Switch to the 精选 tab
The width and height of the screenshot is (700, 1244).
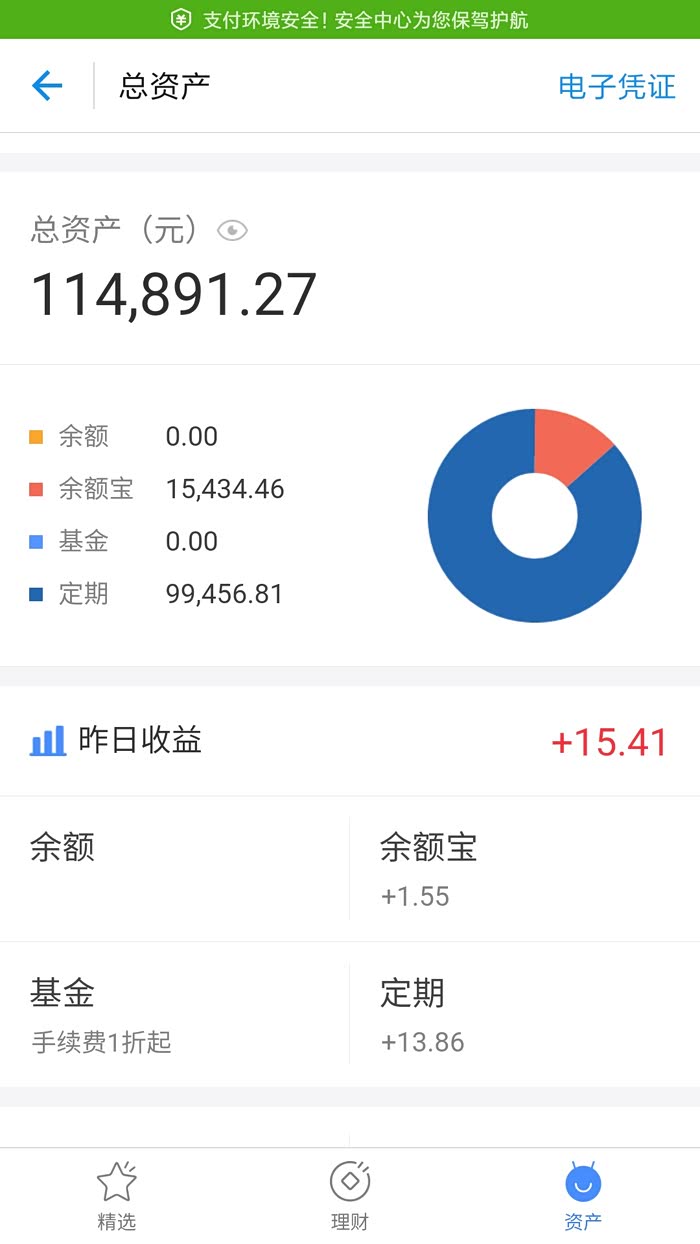116,1196
